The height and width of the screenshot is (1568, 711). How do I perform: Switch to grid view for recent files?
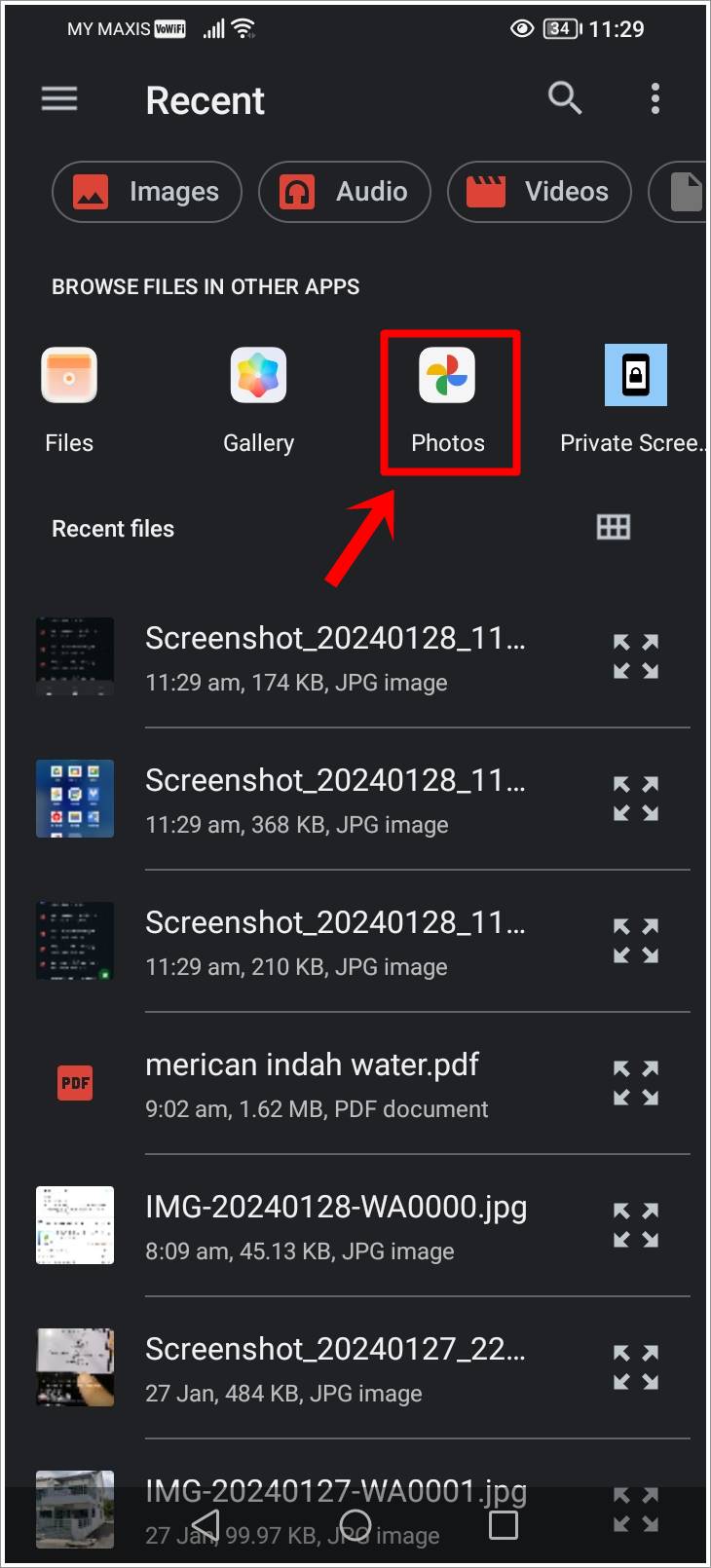[x=613, y=527]
